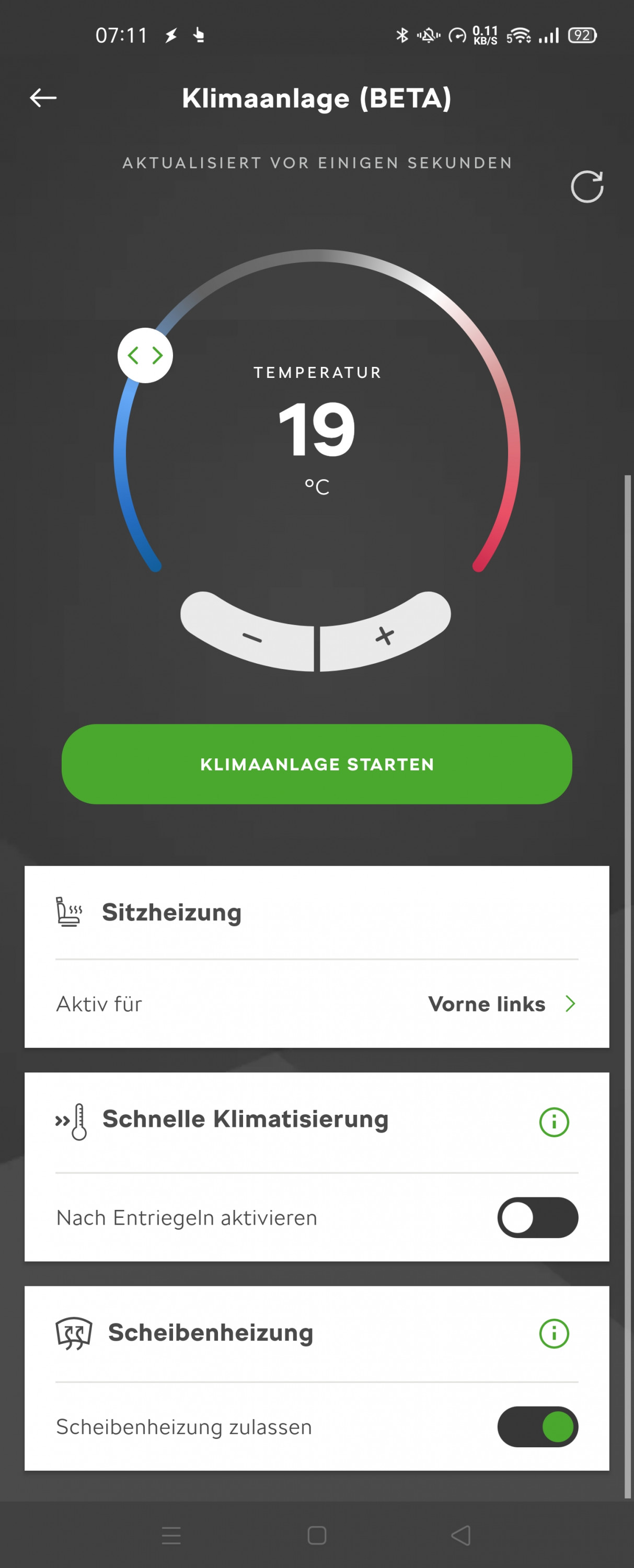Open the system recent apps button
This screenshot has height=1568, width=634.
[171, 1535]
